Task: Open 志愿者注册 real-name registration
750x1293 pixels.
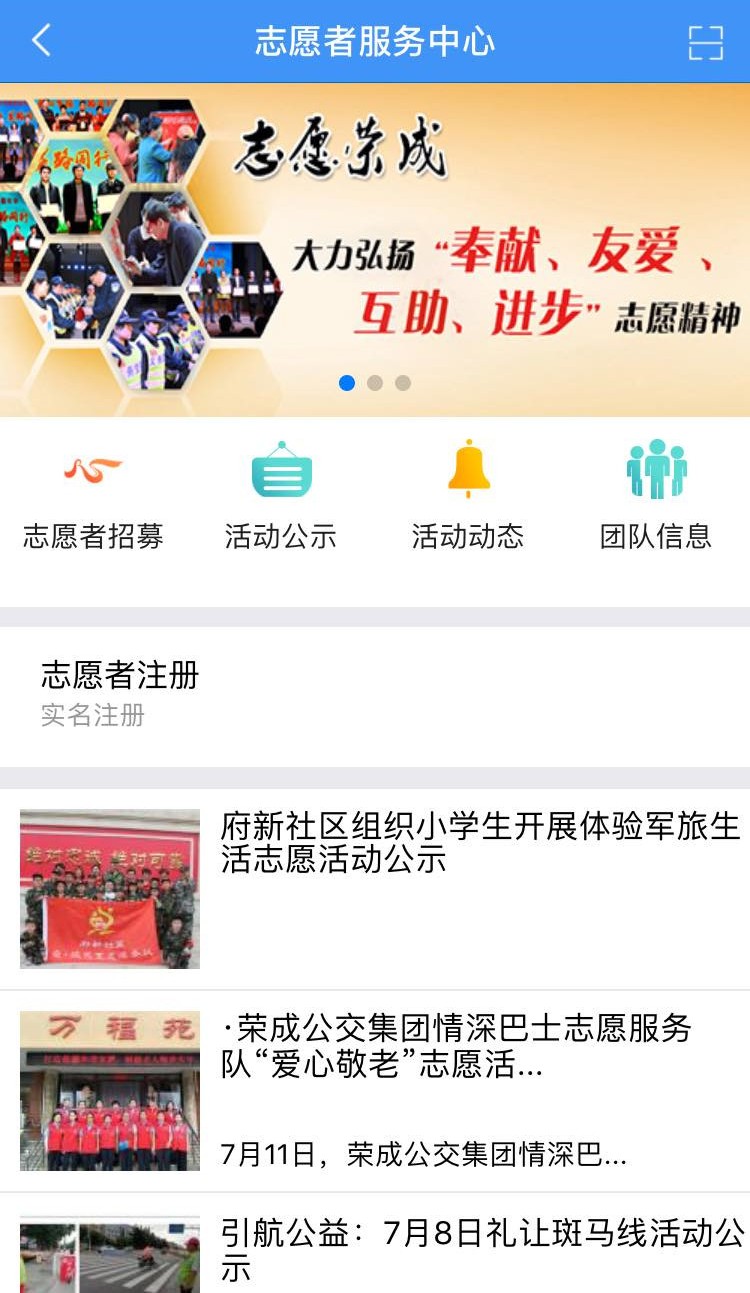Action: pos(375,693)
